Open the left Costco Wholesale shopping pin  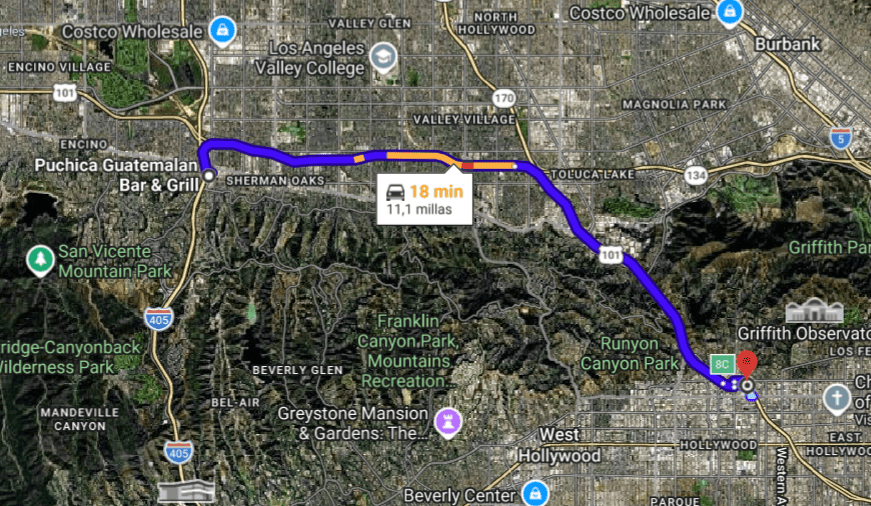(221, 29)
